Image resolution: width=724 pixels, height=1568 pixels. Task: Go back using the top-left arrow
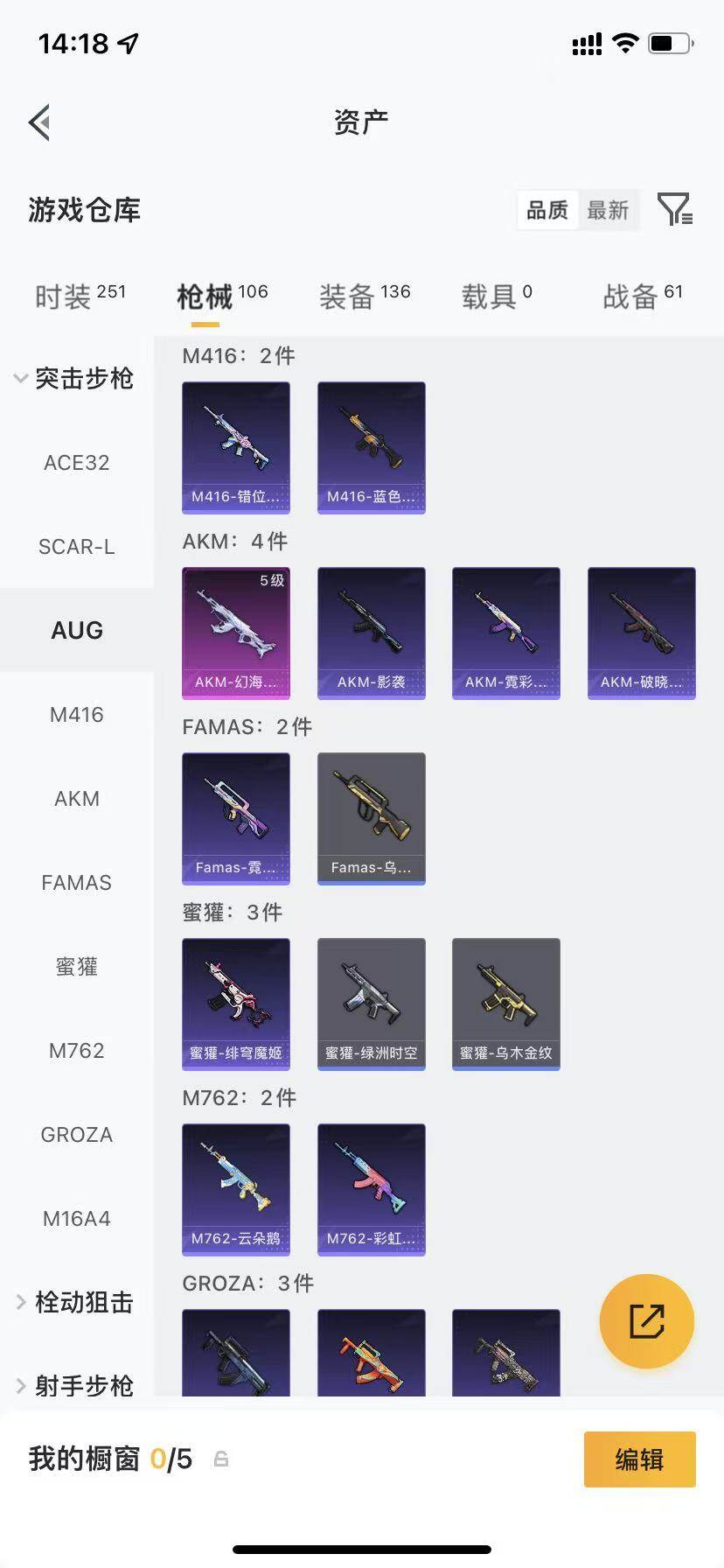pos(39,122)
